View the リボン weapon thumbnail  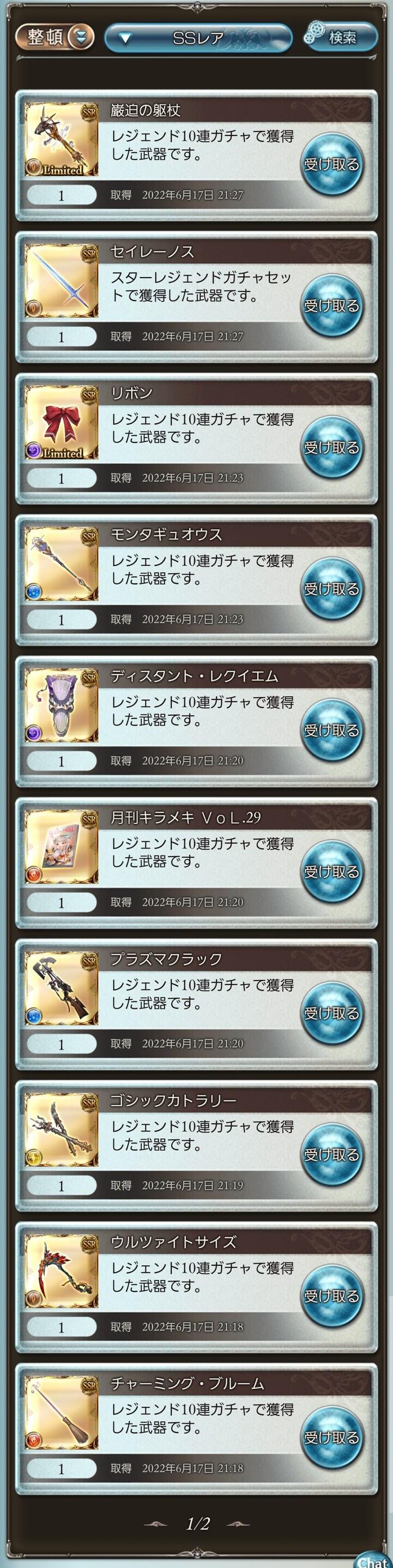coord(61,422)
